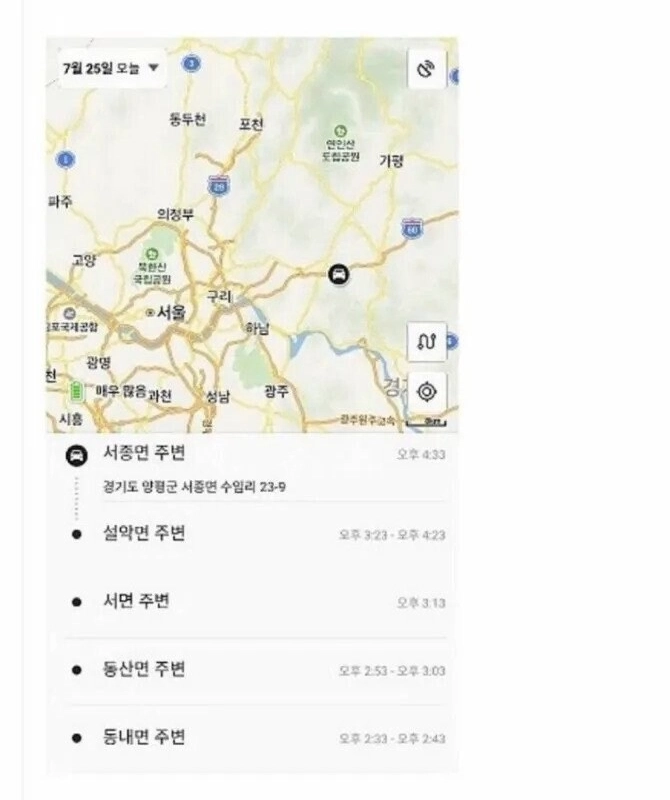Viewport: 670px width, 800px height.
Task: Center map on current location
Action: 427,391
